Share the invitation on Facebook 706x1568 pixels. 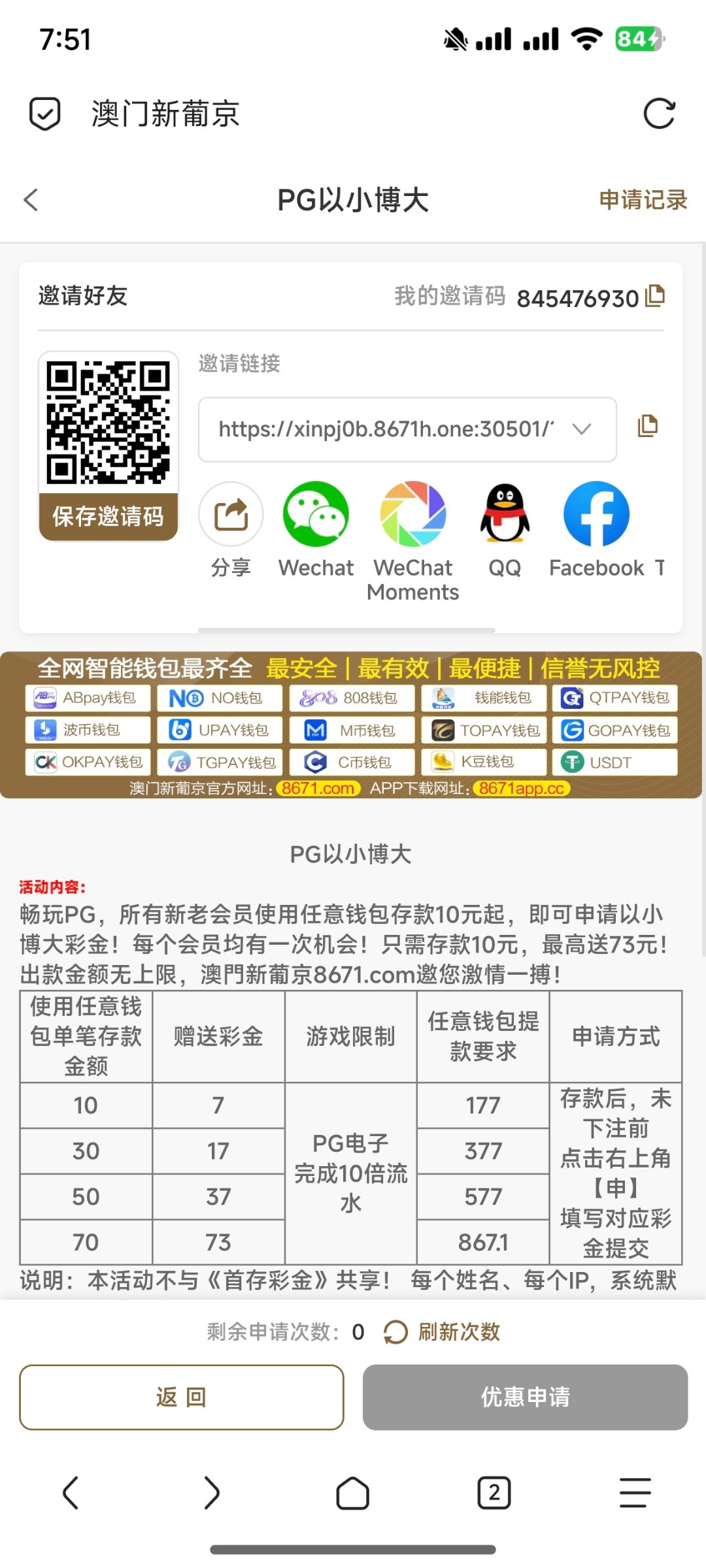(x=596, y=515)
